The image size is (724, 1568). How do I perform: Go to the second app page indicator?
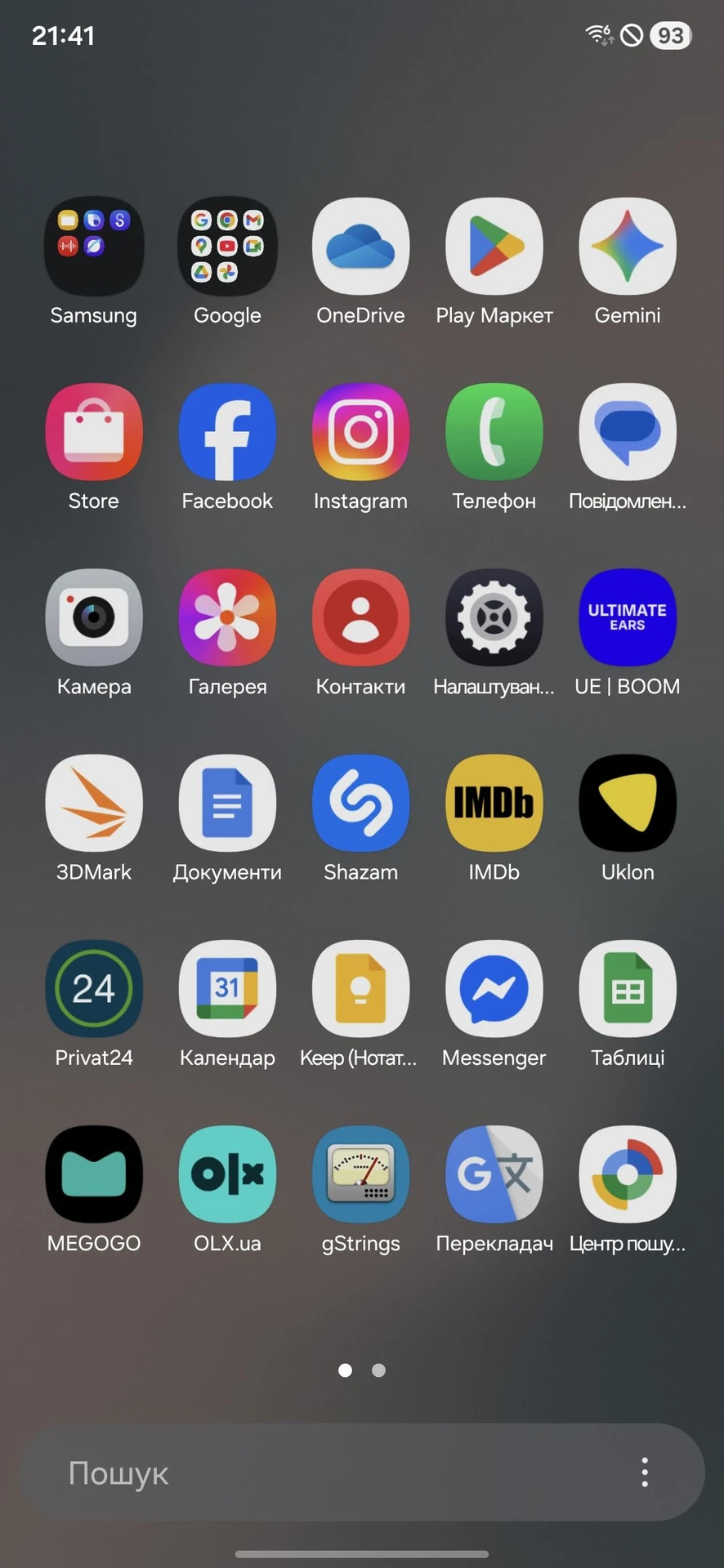click(x=378, y=1370)
